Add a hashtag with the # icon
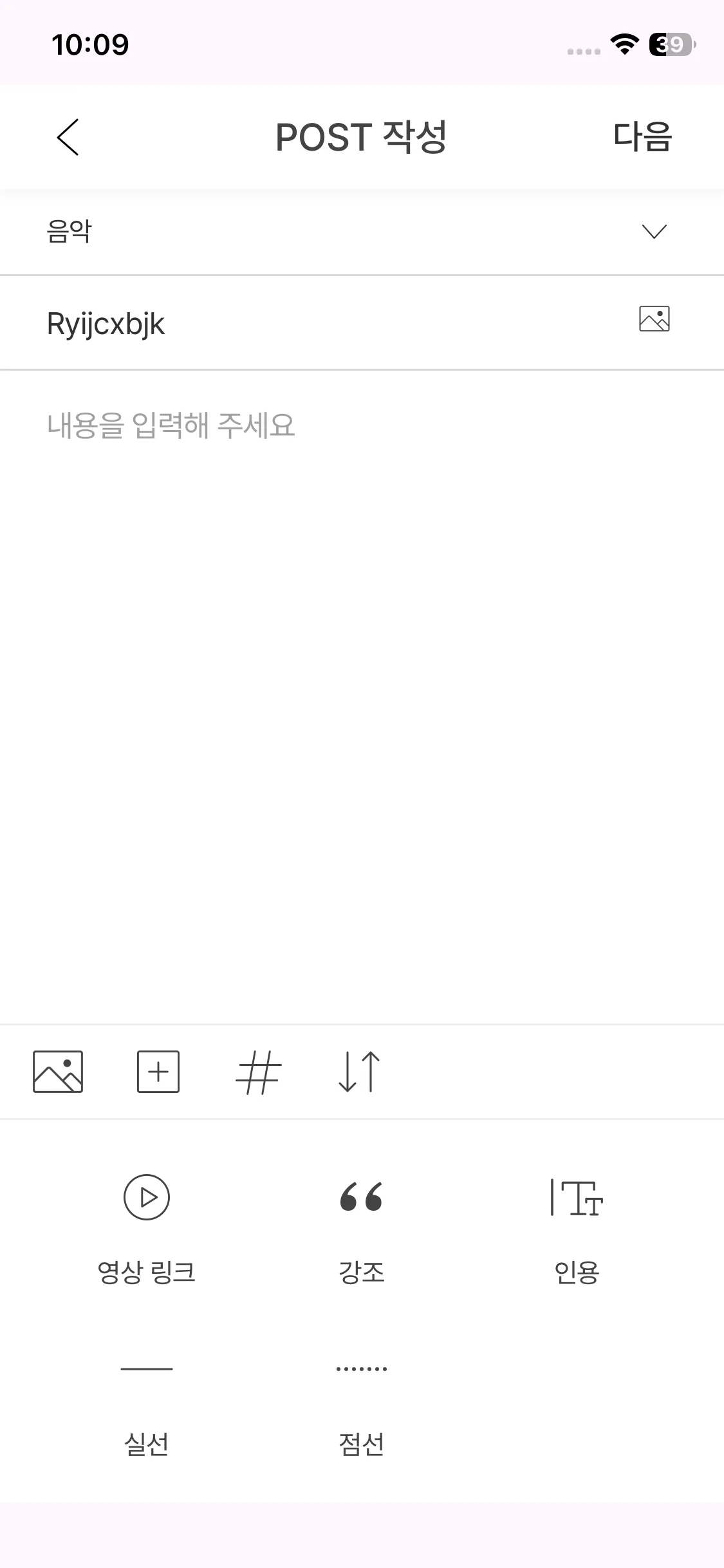Screen dimensions: 724x1568 [258, 1072]
